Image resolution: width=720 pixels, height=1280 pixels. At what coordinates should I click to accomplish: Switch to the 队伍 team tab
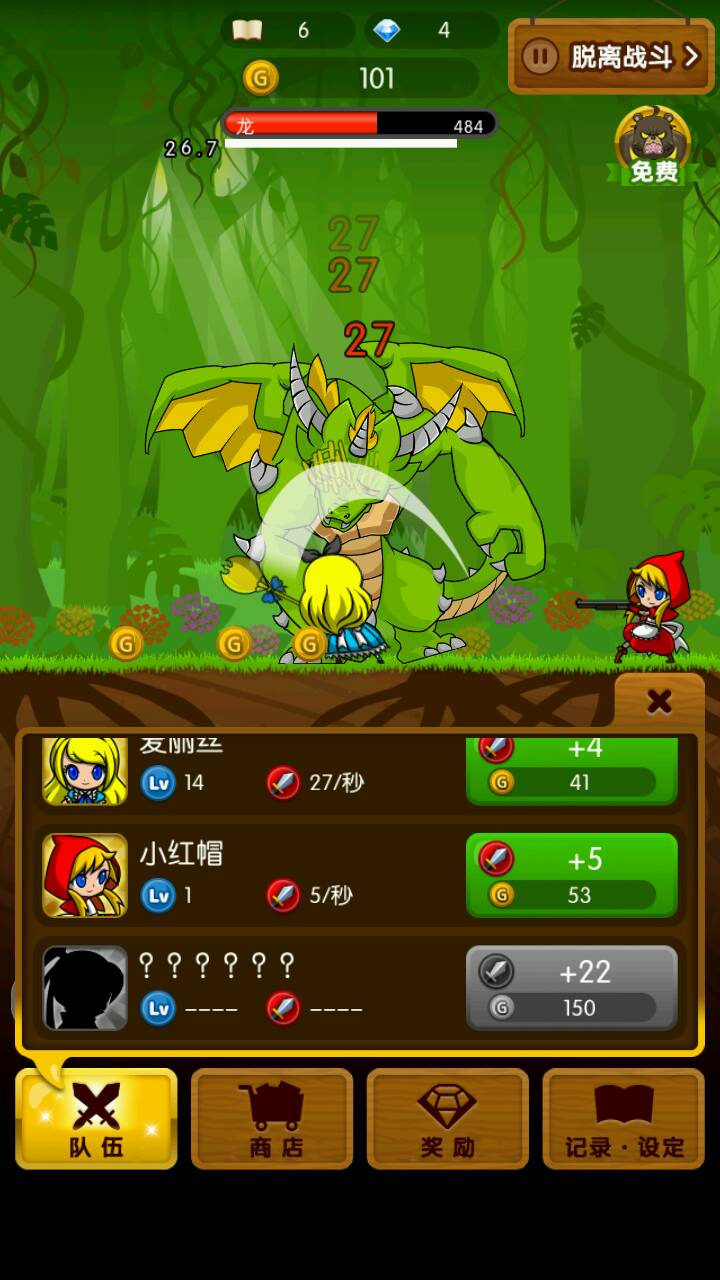(x=96, y=1118)
